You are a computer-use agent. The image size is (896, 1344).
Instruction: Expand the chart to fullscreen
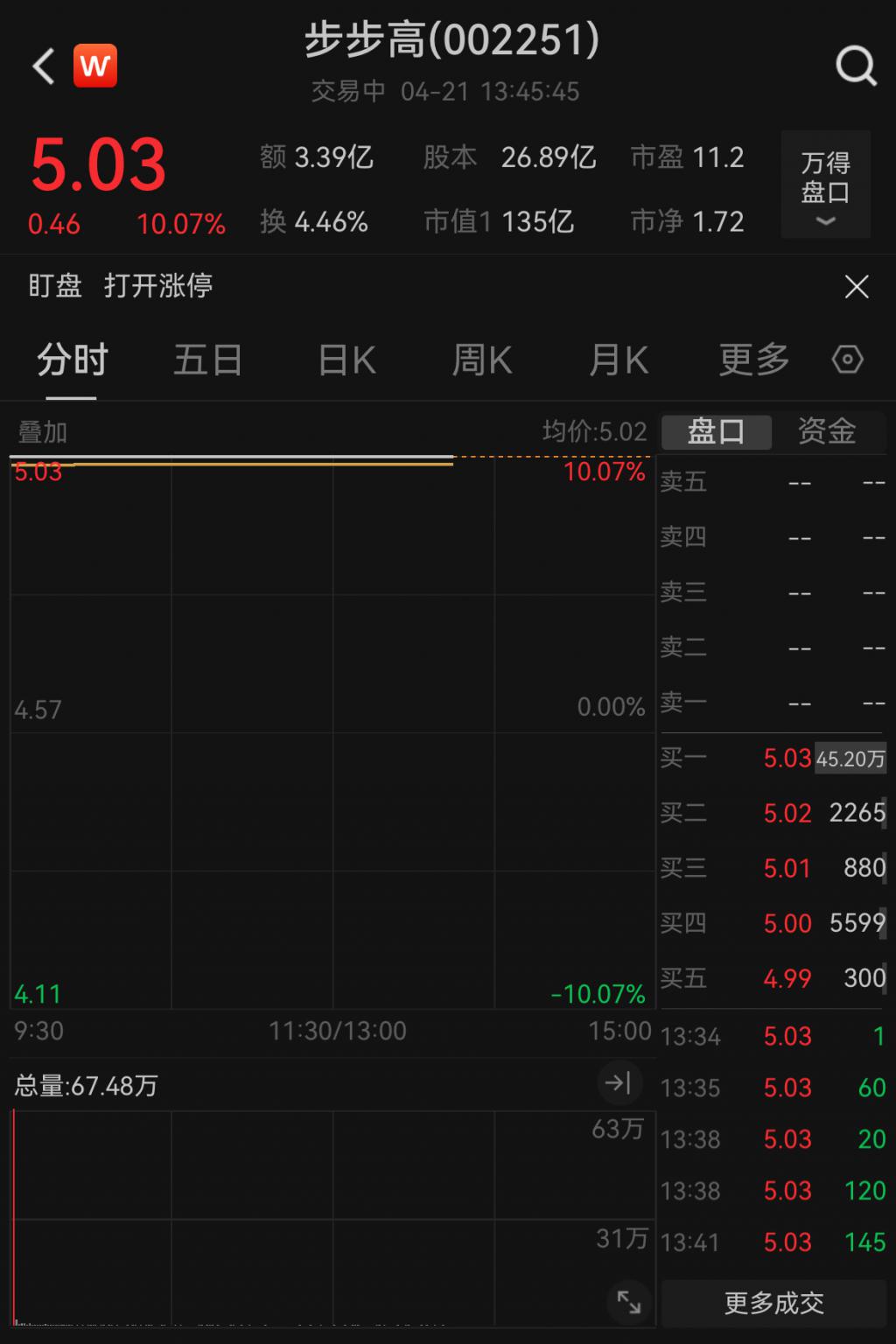629,1301
